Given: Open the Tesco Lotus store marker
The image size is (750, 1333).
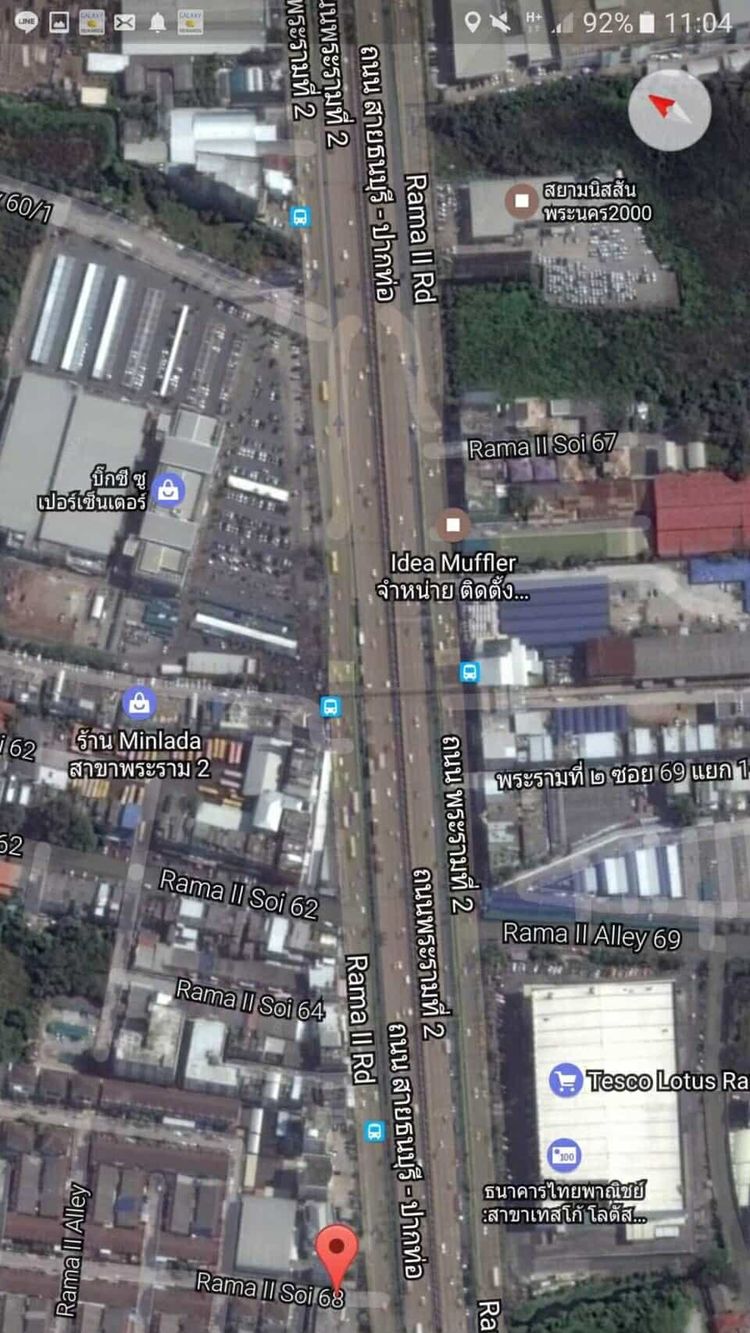Looking at the screenshot, I should pos(566,1080).
